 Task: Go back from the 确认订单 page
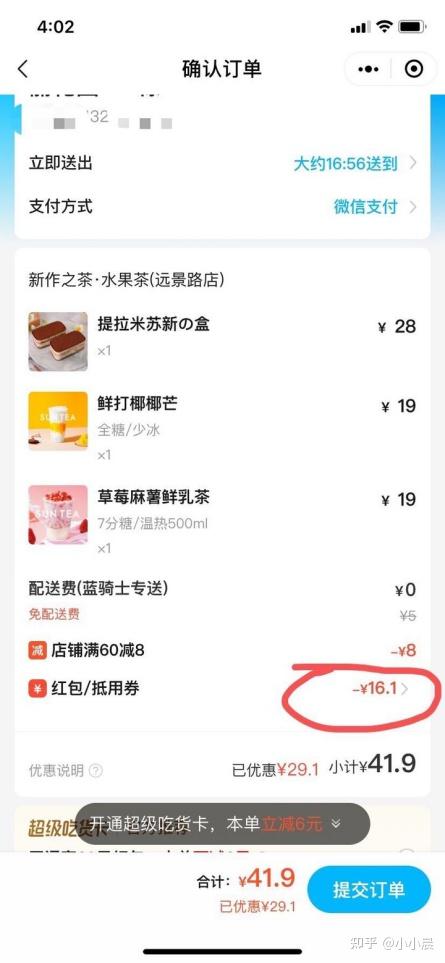pyautogui.click(x=23, y=69)
